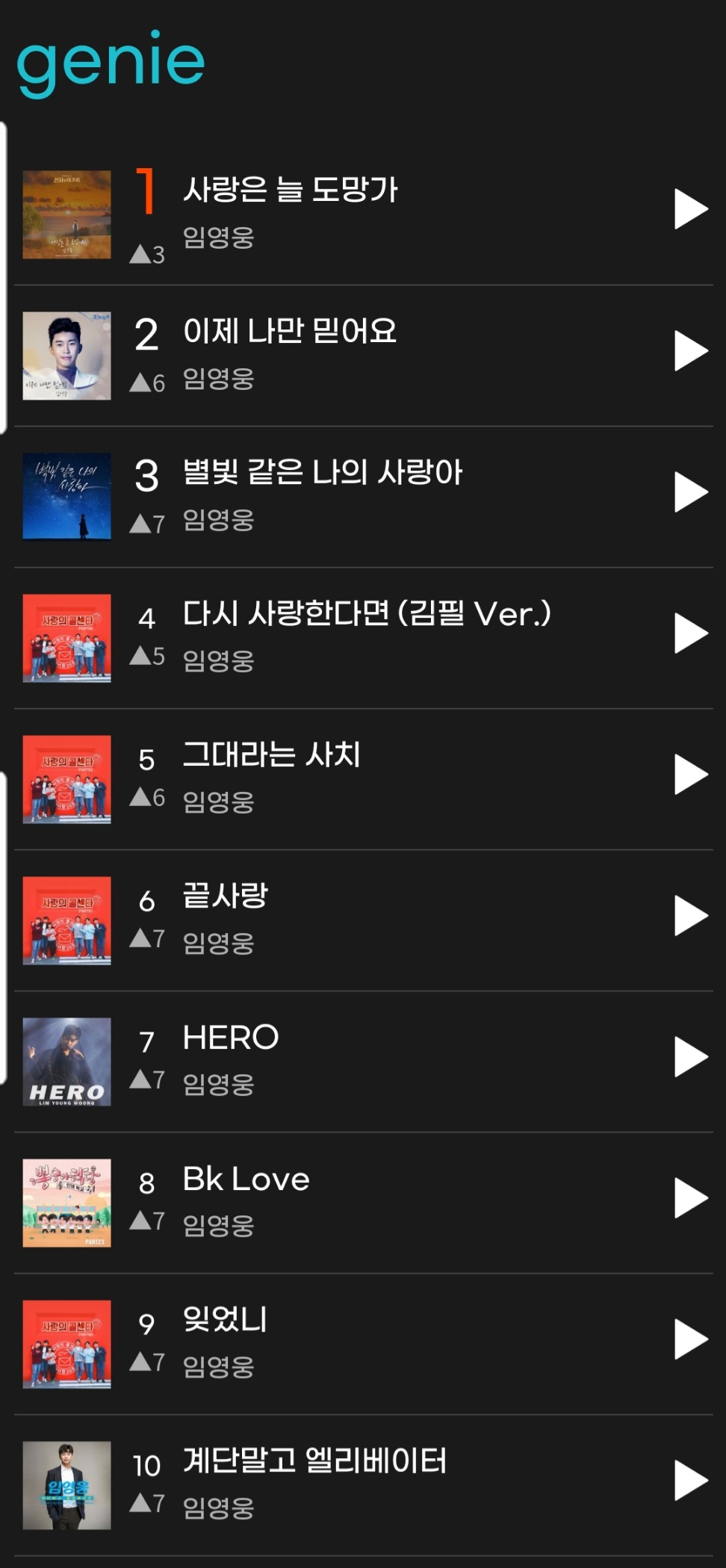Play the song HERO
Image resolution: width=726 pixels, height=1568 pixels.
click(x=691, y=1056)
